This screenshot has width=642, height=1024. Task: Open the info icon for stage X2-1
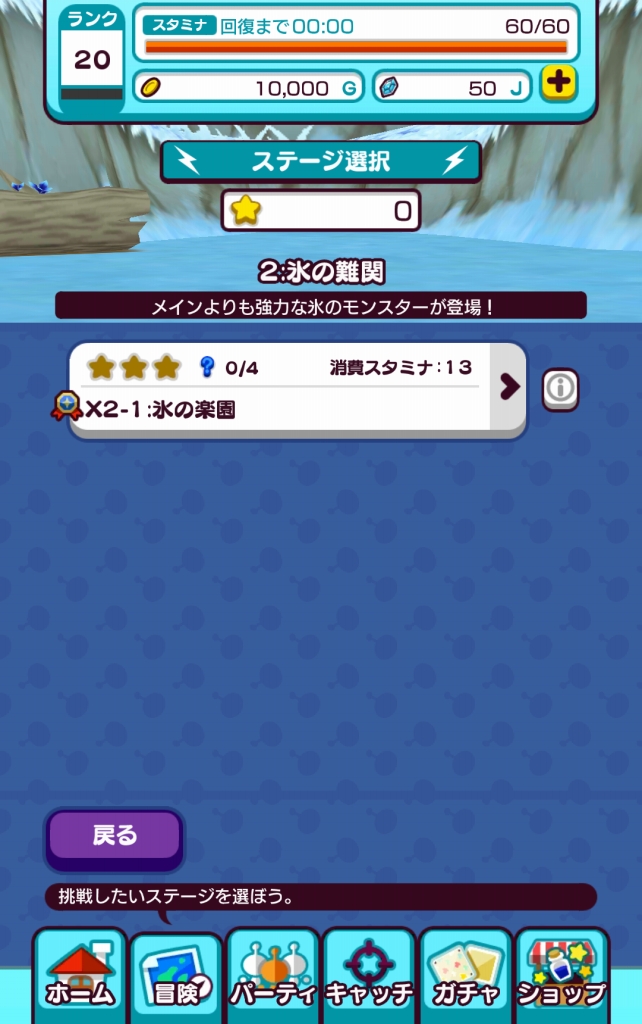pos(560,389)
